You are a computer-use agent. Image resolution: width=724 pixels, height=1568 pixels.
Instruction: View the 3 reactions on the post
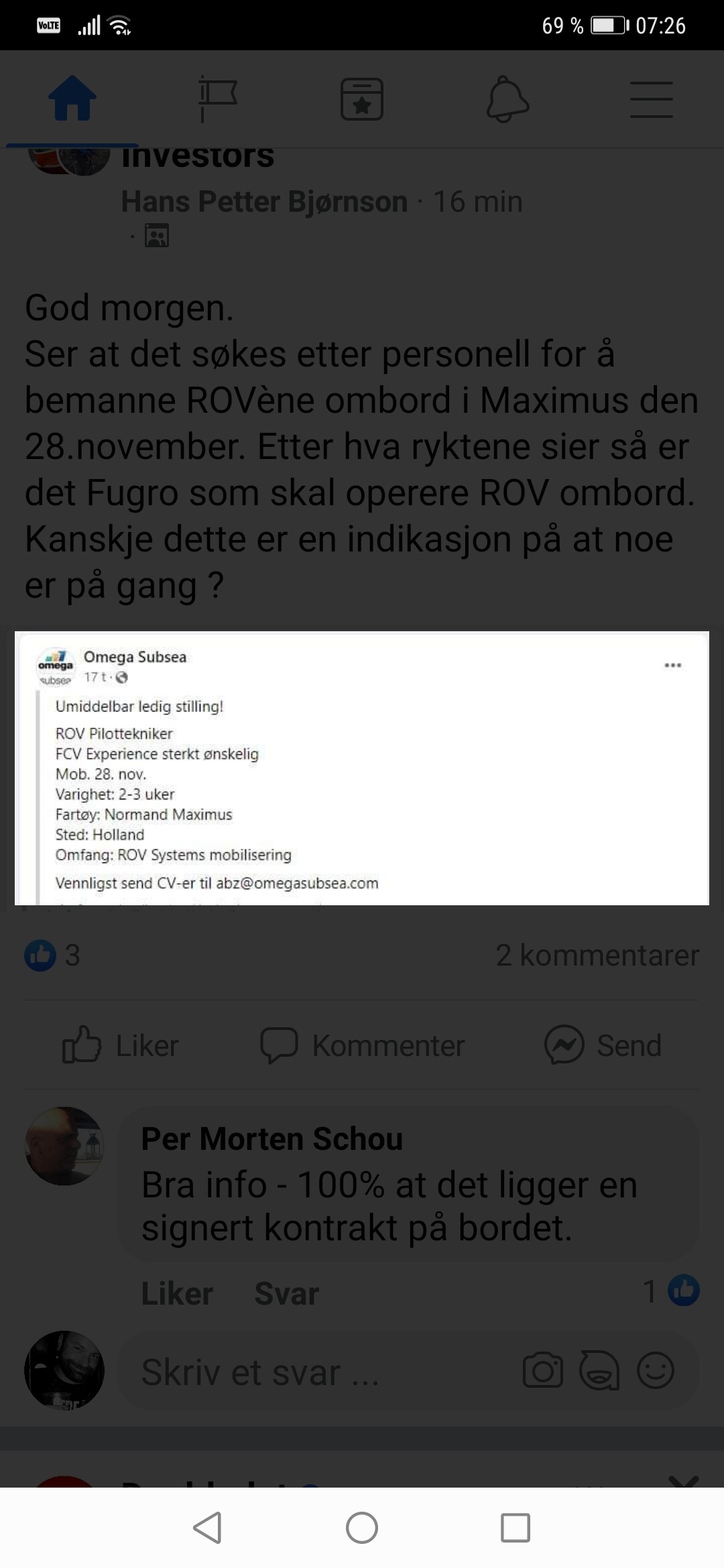[x=52, y=955]
